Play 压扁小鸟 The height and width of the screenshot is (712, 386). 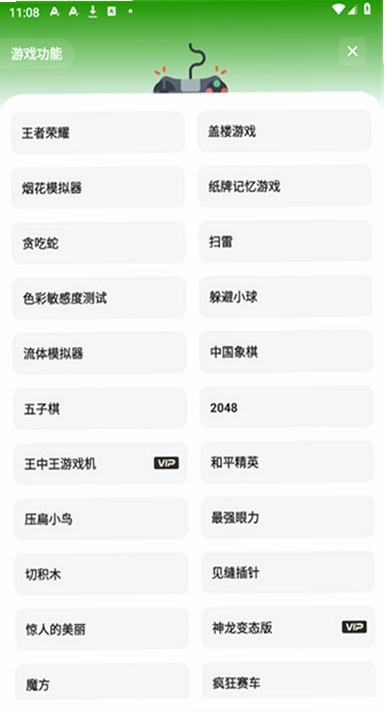pyautogui.click(x=101, y=519)
